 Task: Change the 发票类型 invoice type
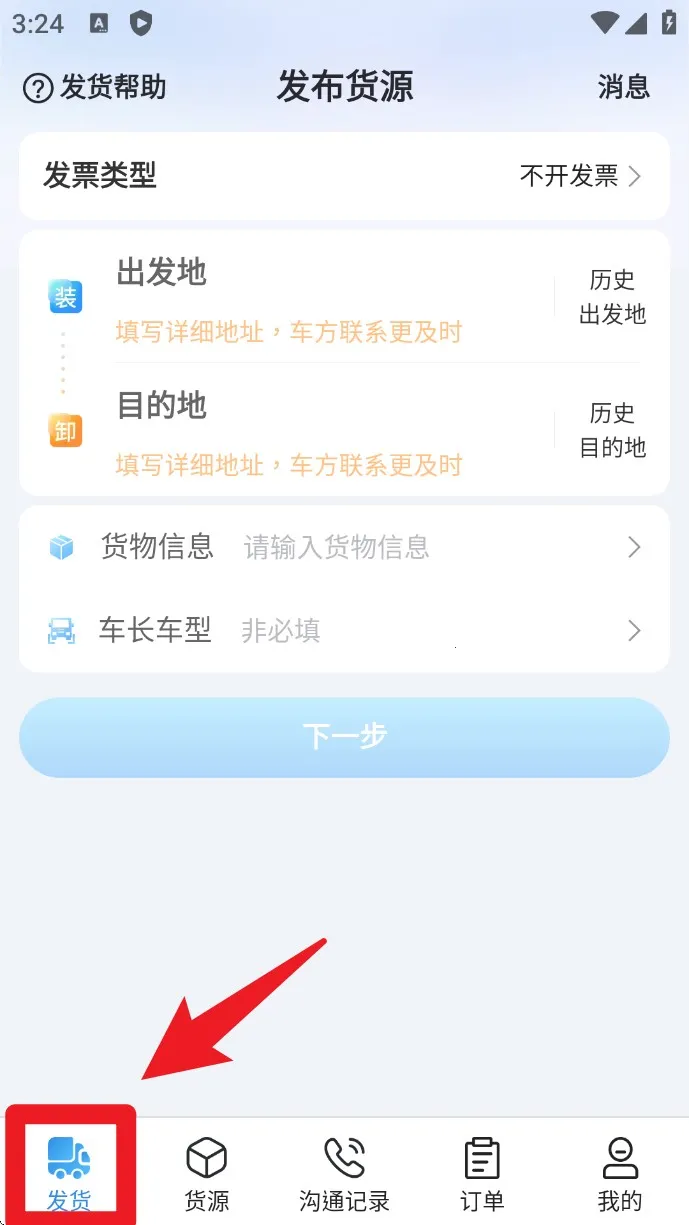pyautogui.click(x=580, y=177)
